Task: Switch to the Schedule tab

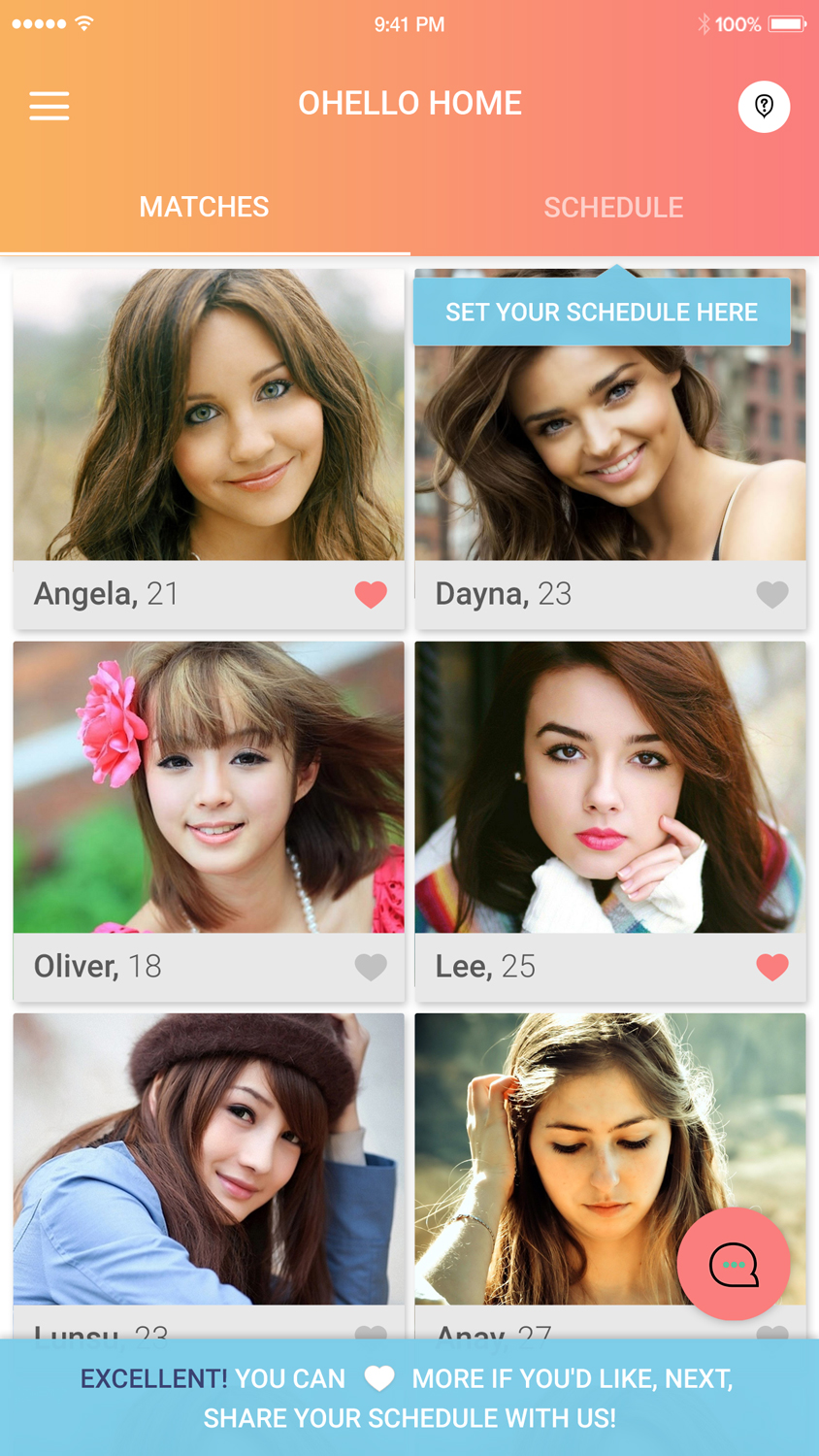Action: [x=613, y=207]
